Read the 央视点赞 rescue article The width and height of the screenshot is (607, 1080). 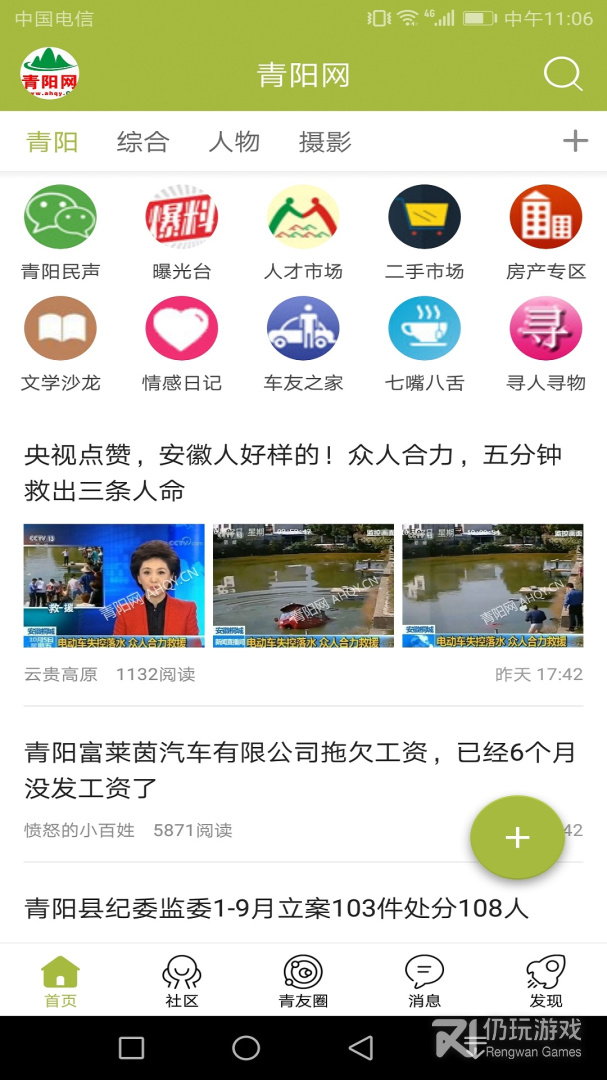(293, 473)
